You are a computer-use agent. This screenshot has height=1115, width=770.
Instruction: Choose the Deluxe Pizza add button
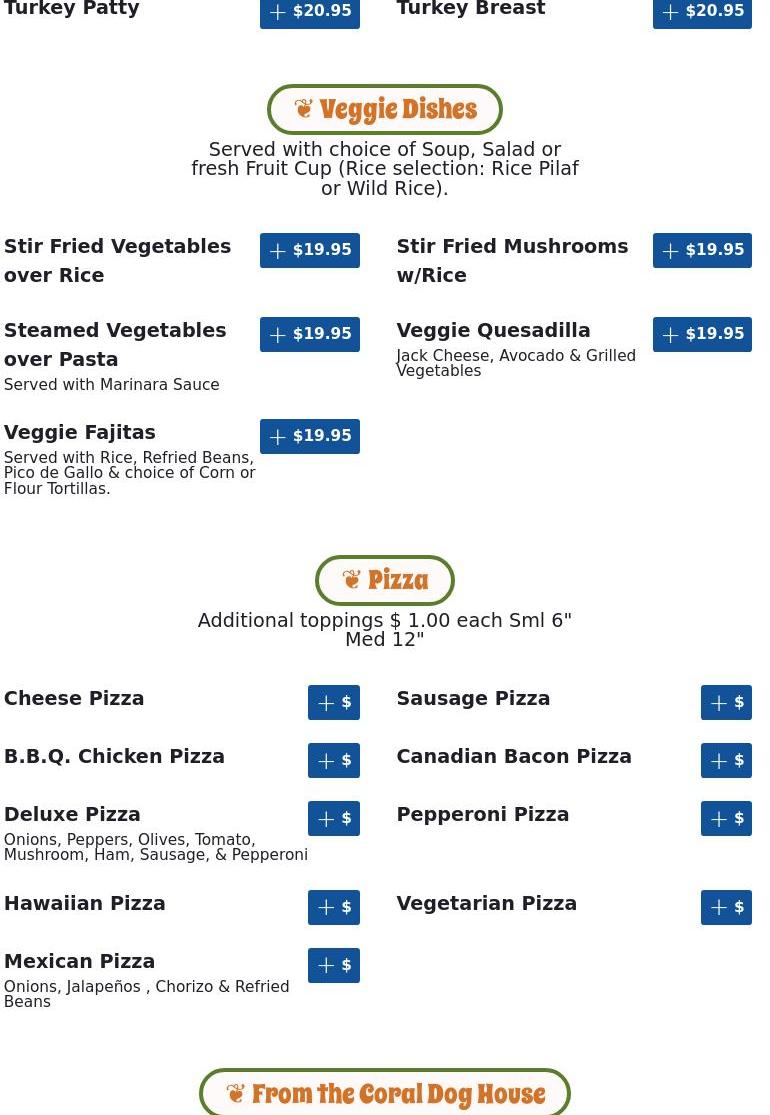tap(333, 819)
